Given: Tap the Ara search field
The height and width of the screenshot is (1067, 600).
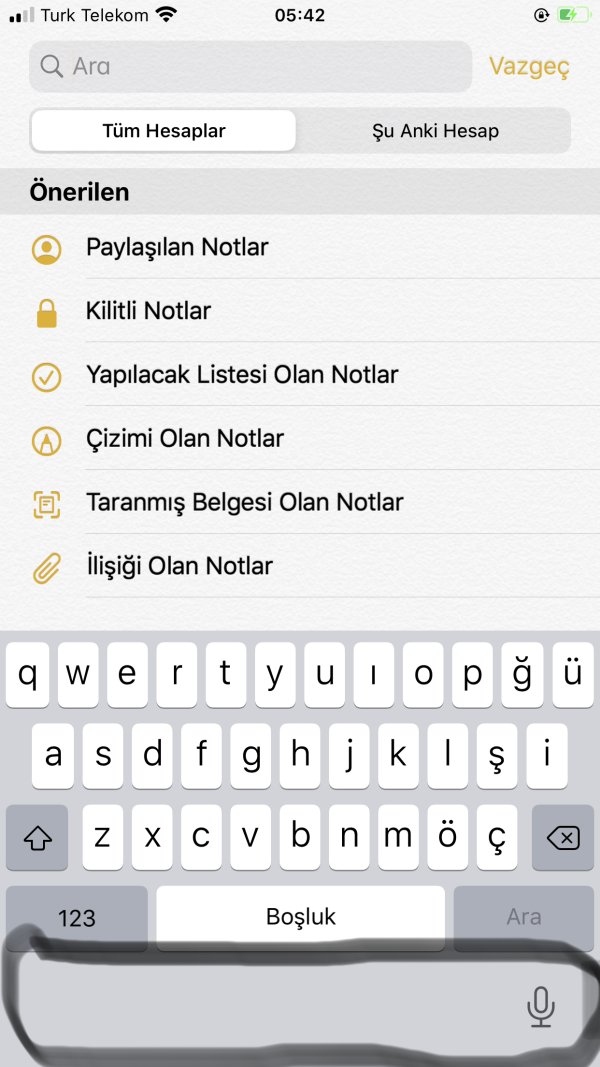Looking at the screenshot, I should pos(250,67).
